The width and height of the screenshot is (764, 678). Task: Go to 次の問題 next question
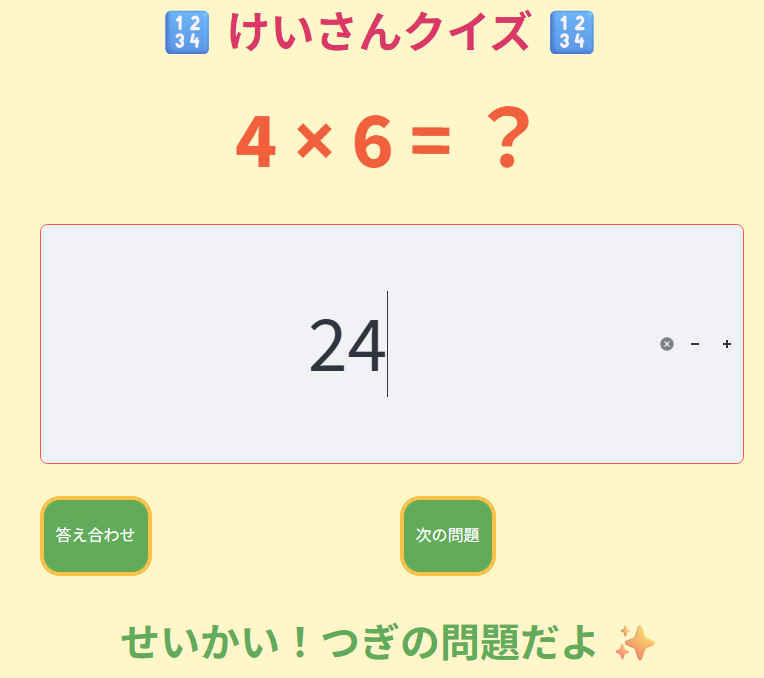point(447,535)
